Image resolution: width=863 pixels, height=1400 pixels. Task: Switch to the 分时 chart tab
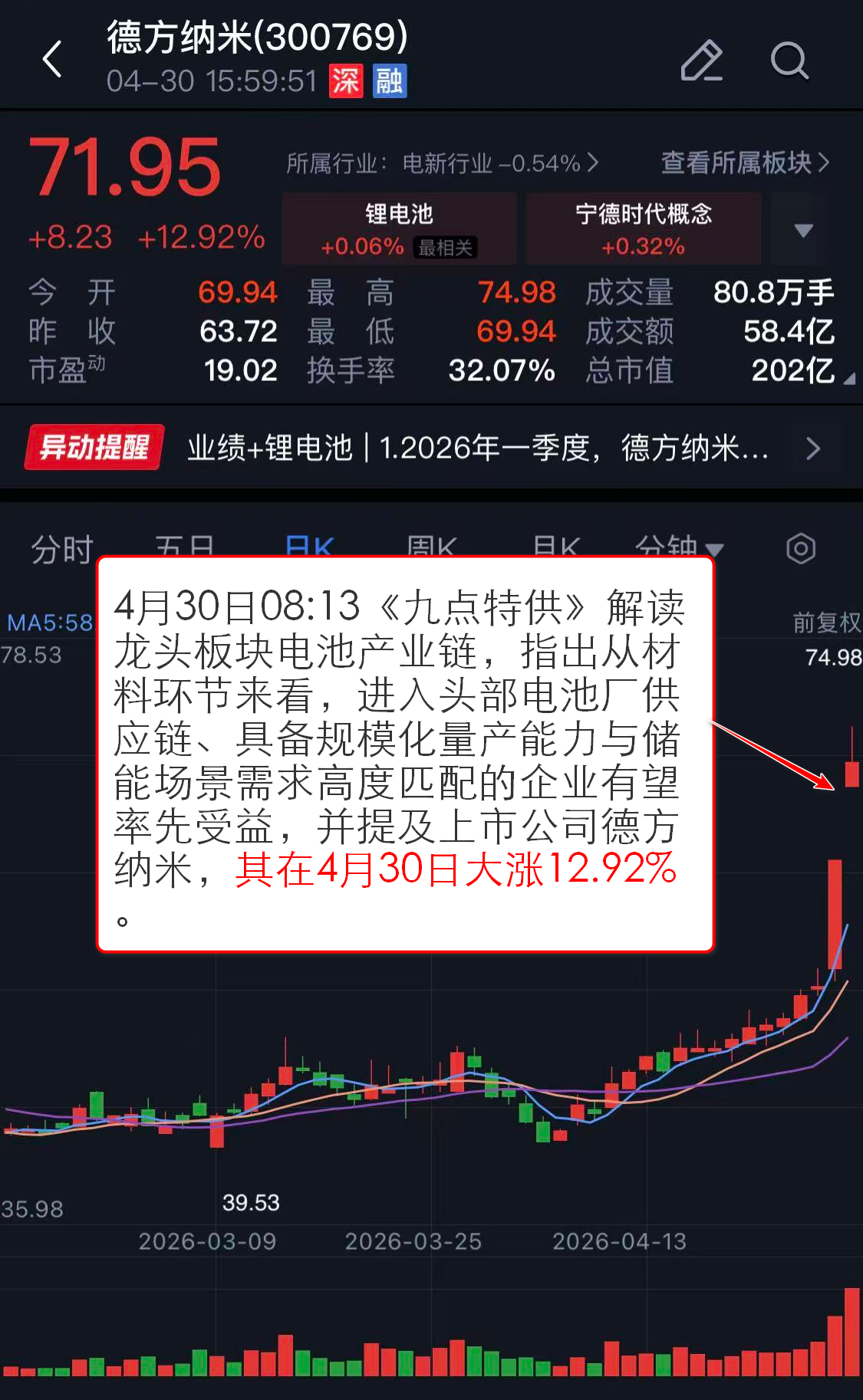pyautogui.click(x=61, y=549)
